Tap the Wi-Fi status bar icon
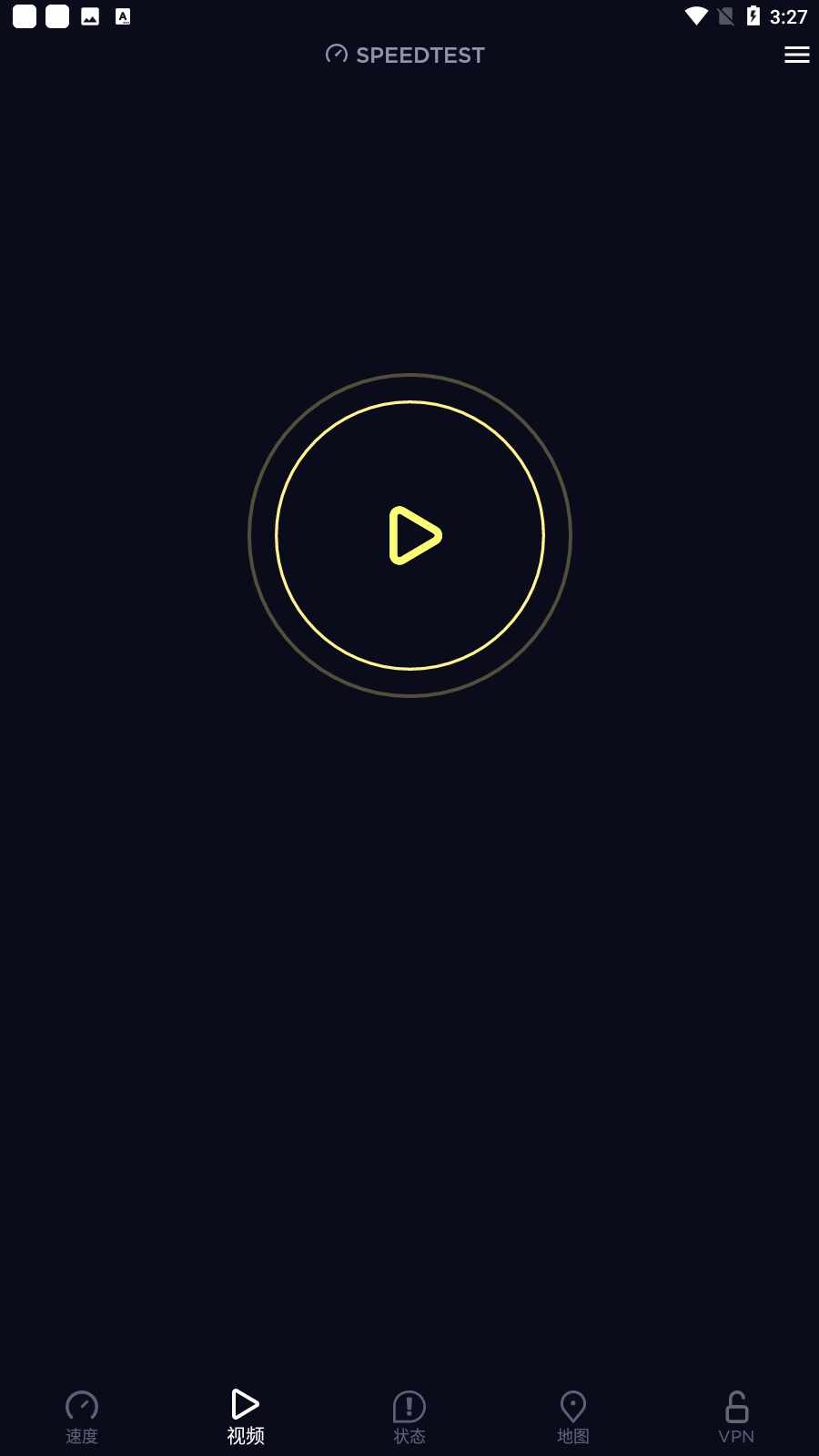Viewport: 819px width, 1456px height. click(x=697, y=15)
